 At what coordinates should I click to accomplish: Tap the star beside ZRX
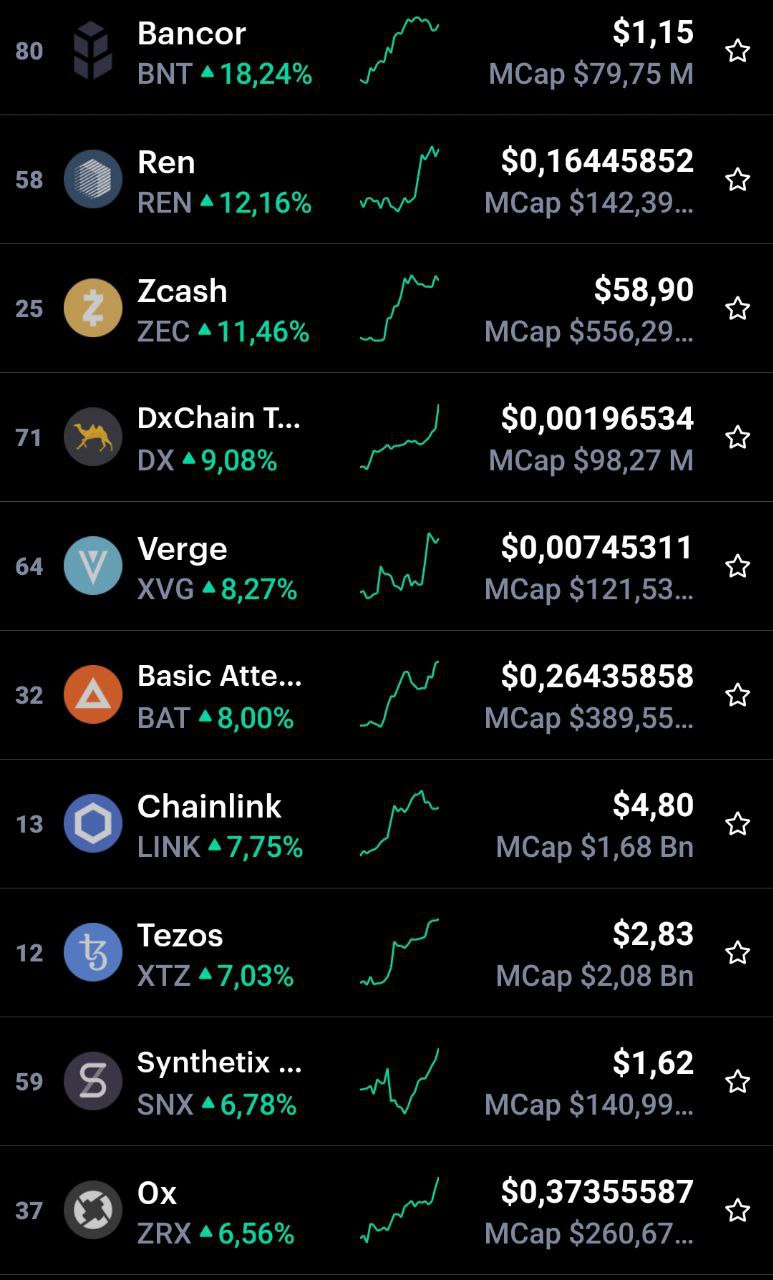tap(738, 1211)
